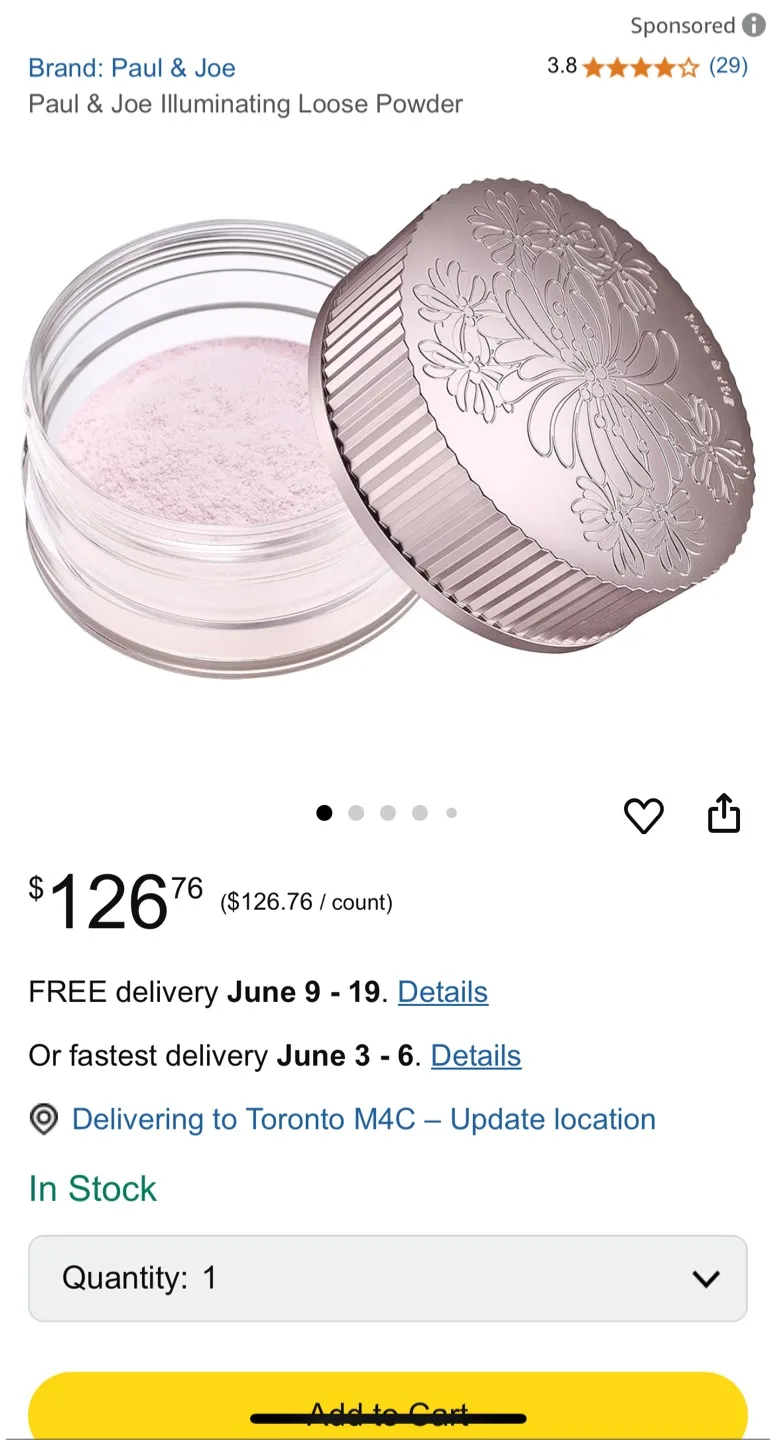The width and height of the screenshot is (776, 1440).
Task: Open the Quantity selector
Action: tap(388, 1278)
